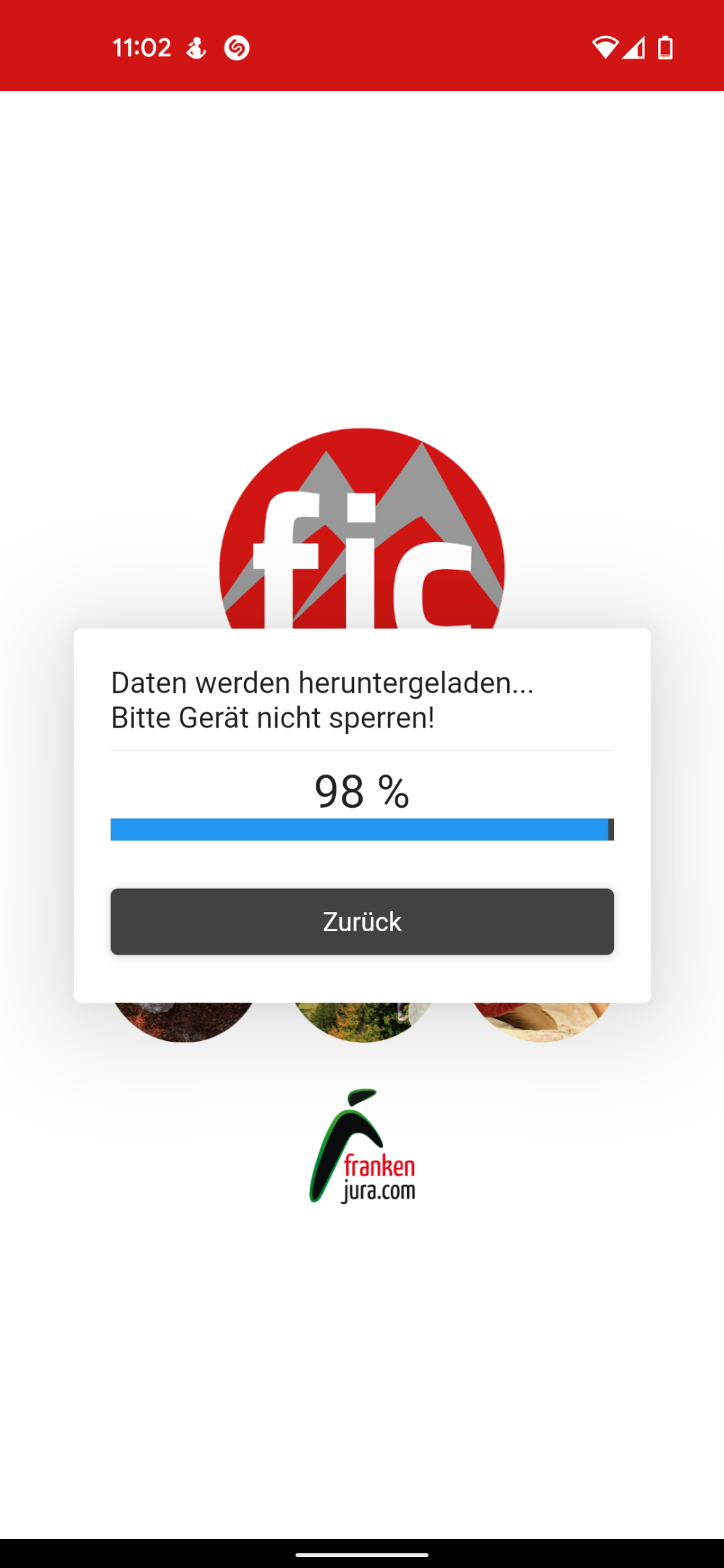
Task: Tap the Zurück button in the download dialog
Action: tap(362, 921)
